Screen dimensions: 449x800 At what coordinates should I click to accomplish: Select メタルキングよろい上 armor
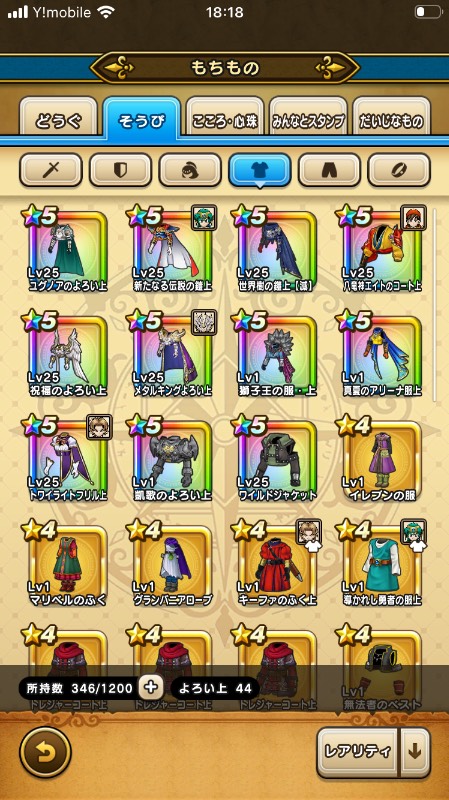click(x=172, y=354)
